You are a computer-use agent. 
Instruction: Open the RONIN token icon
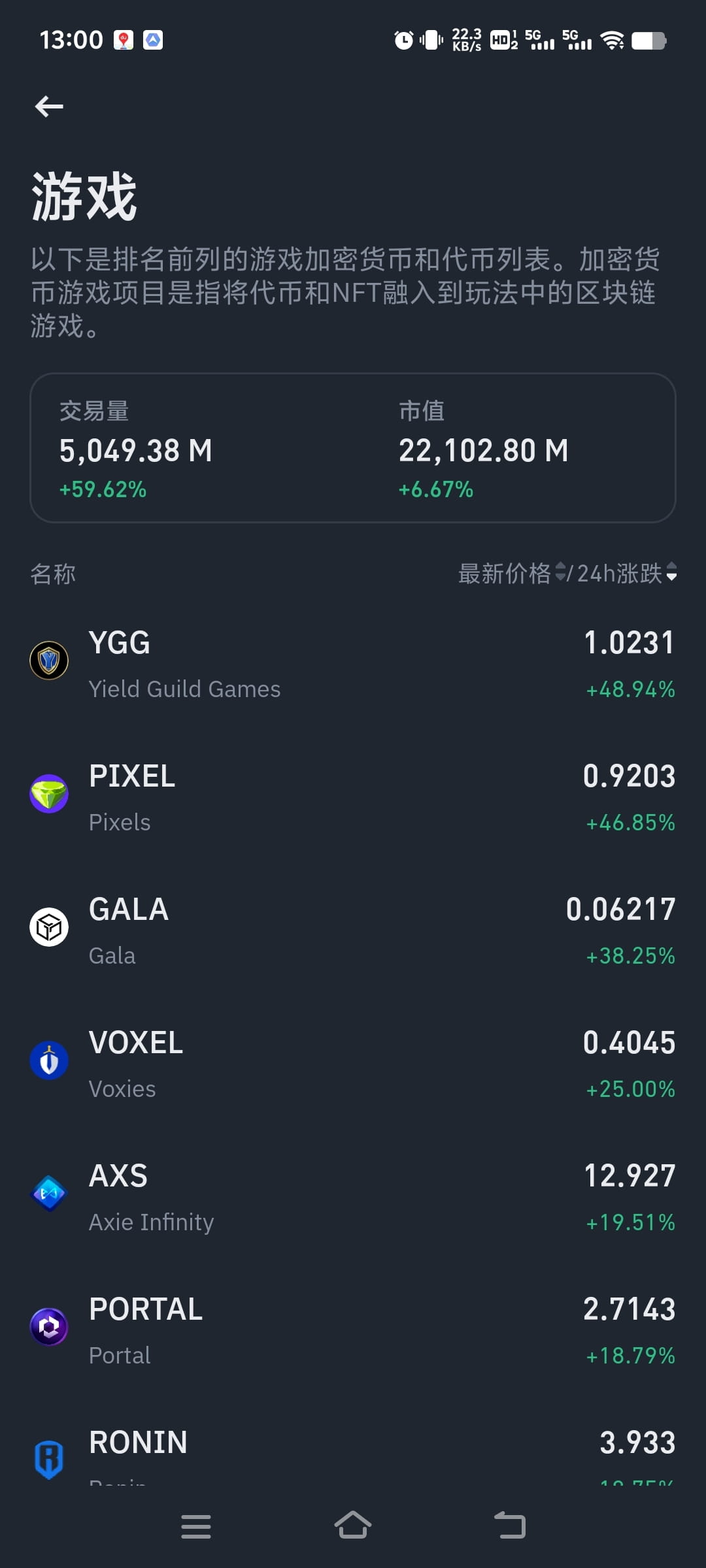coord(49,1457)
